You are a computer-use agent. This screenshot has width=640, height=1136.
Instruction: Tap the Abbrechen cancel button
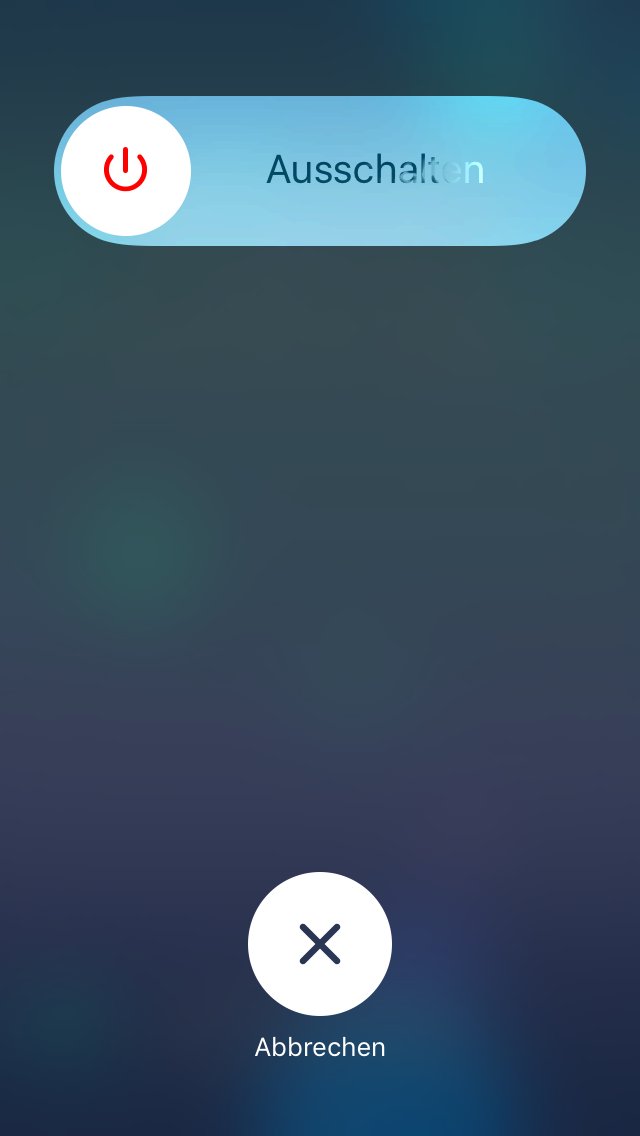(320, 944)
